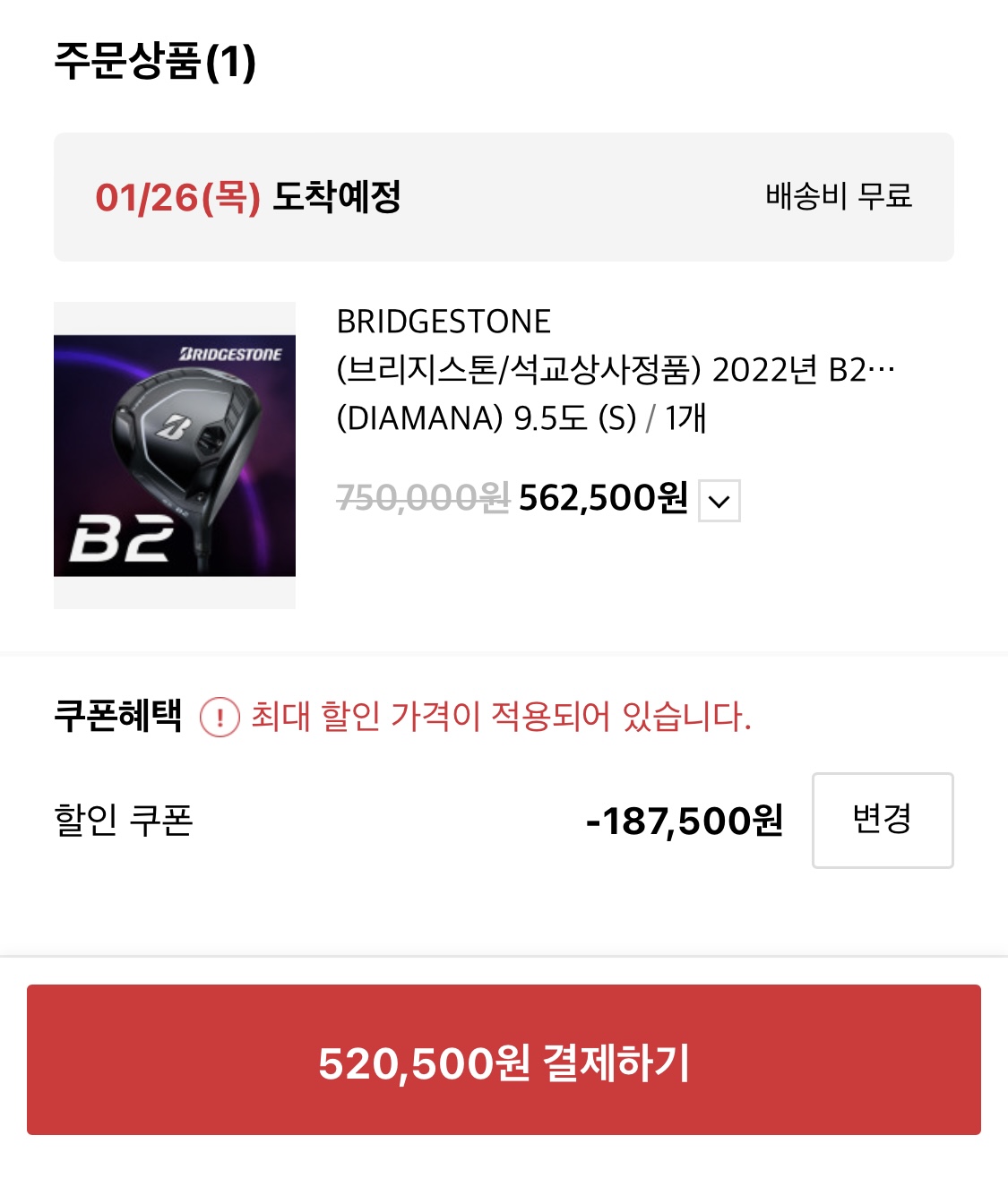Expand the price details chevron next to 562,500원
Viewport: 1008px width, 1187px height.
pyautogui.click(x=719, y=501)
